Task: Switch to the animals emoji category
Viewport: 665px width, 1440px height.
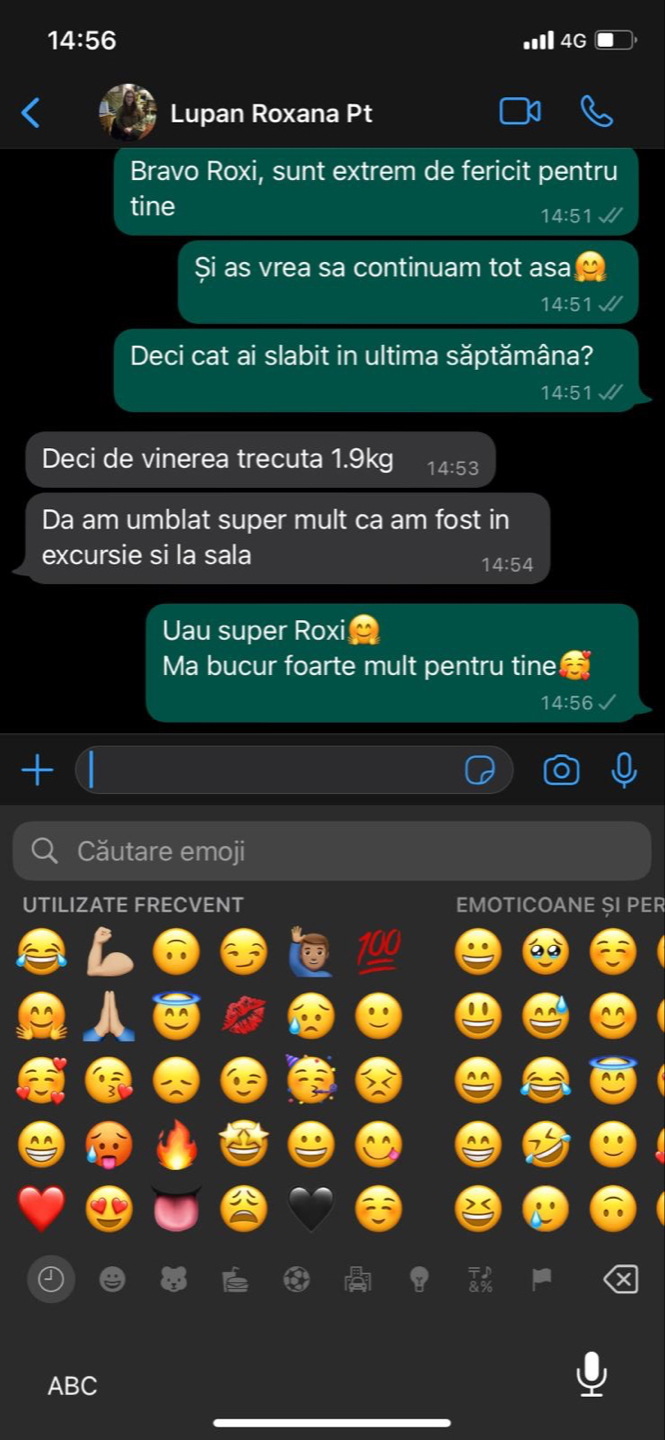Action: point(175,1279)
